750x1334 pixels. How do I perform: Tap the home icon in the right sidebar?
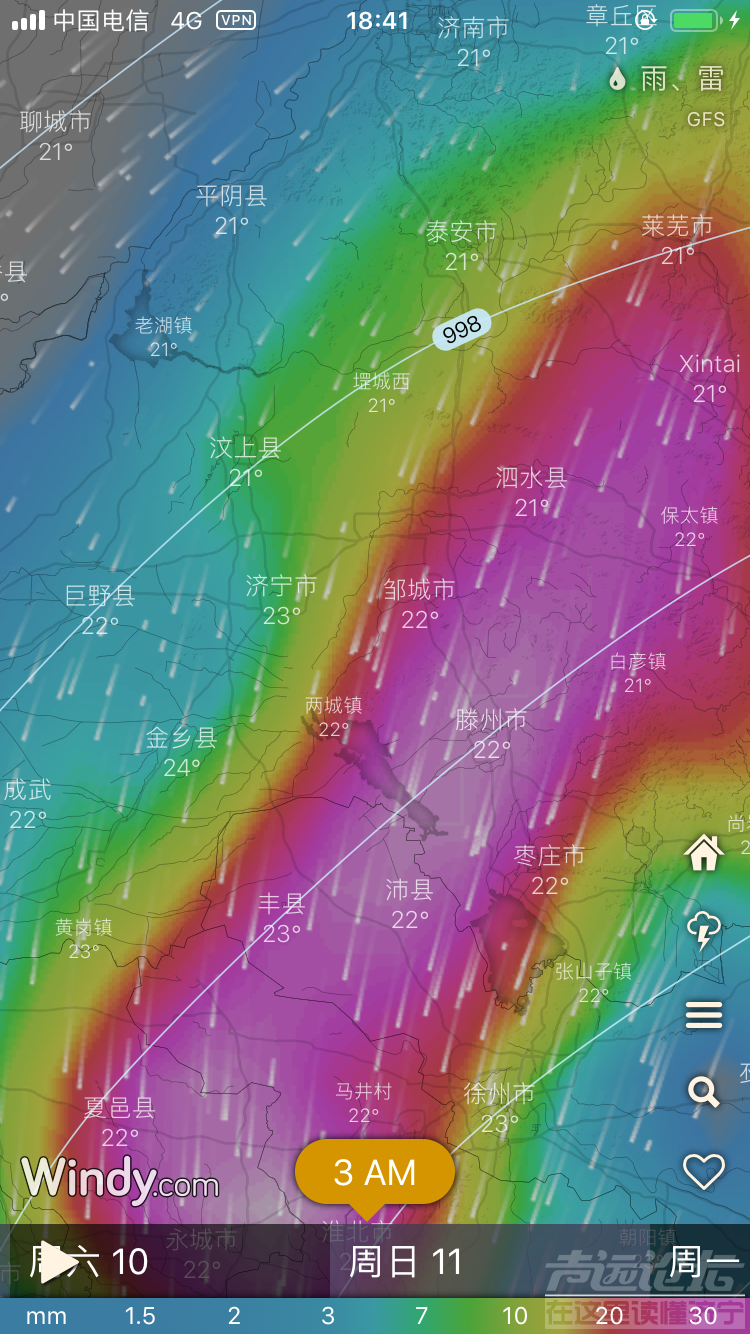pos(705,851)
